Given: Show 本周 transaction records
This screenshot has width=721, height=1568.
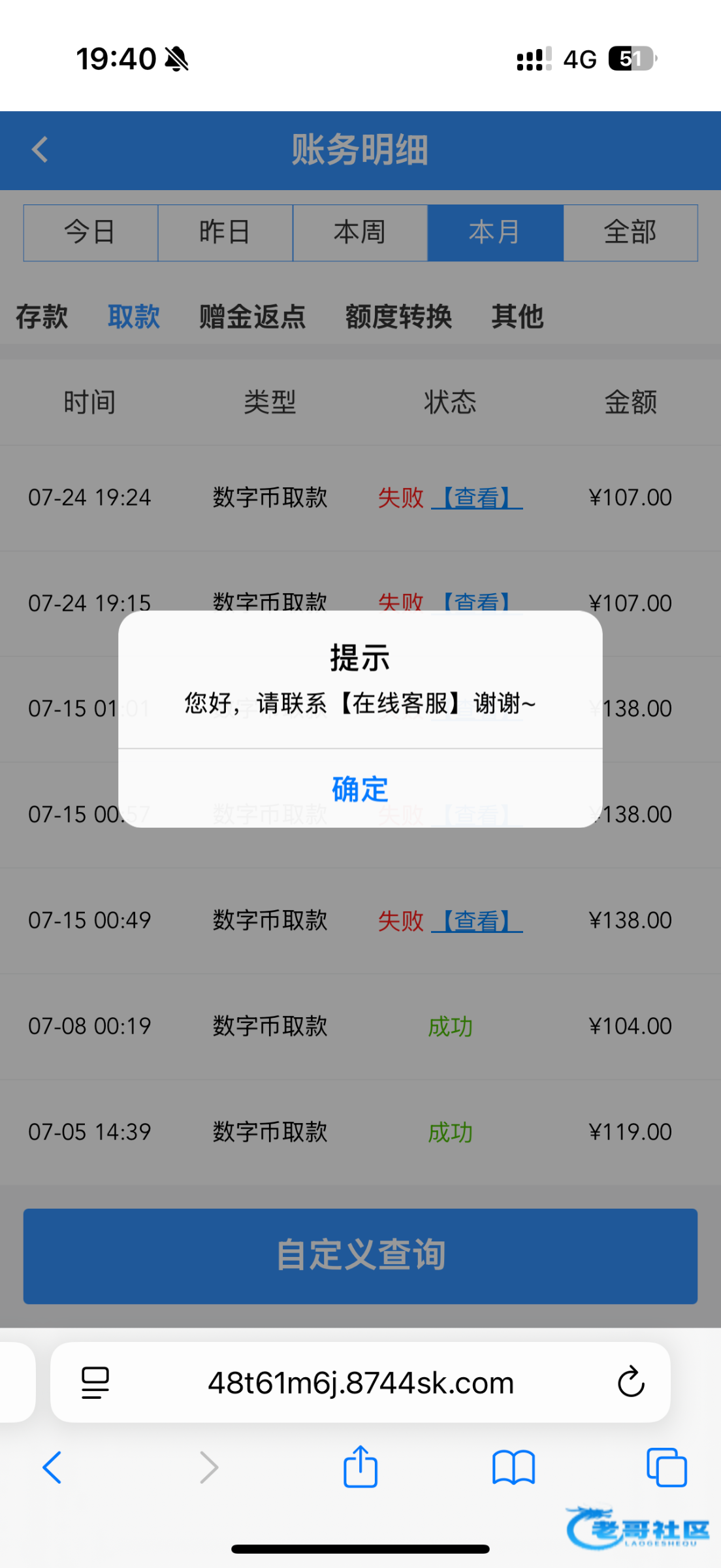Looking at the screenshot, I should (360, 233).
